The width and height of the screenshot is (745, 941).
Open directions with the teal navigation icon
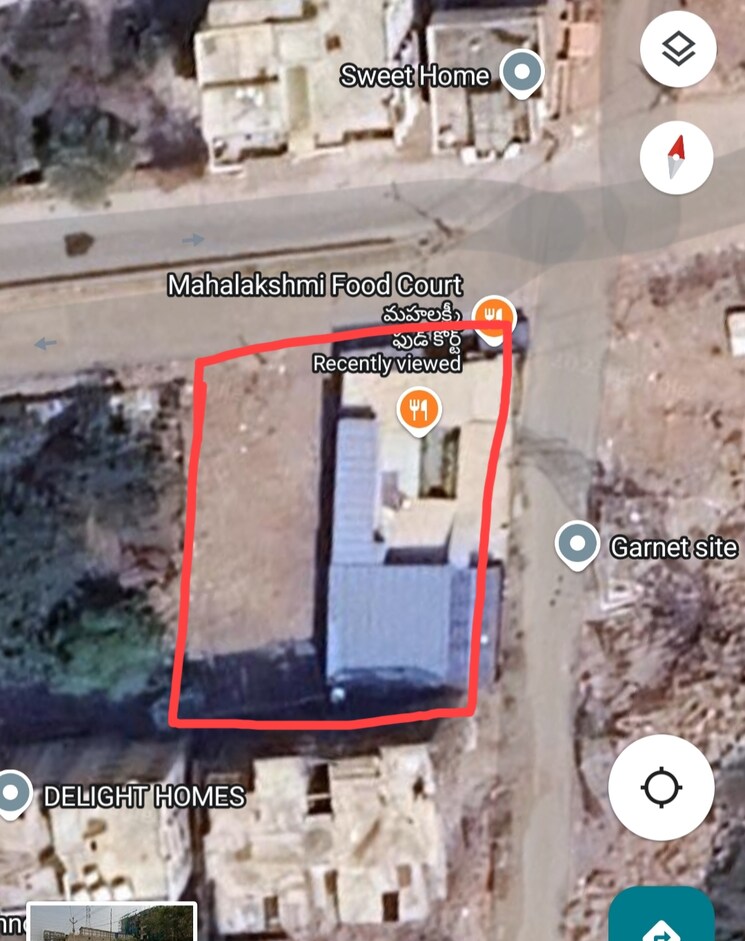pos(660,920)
